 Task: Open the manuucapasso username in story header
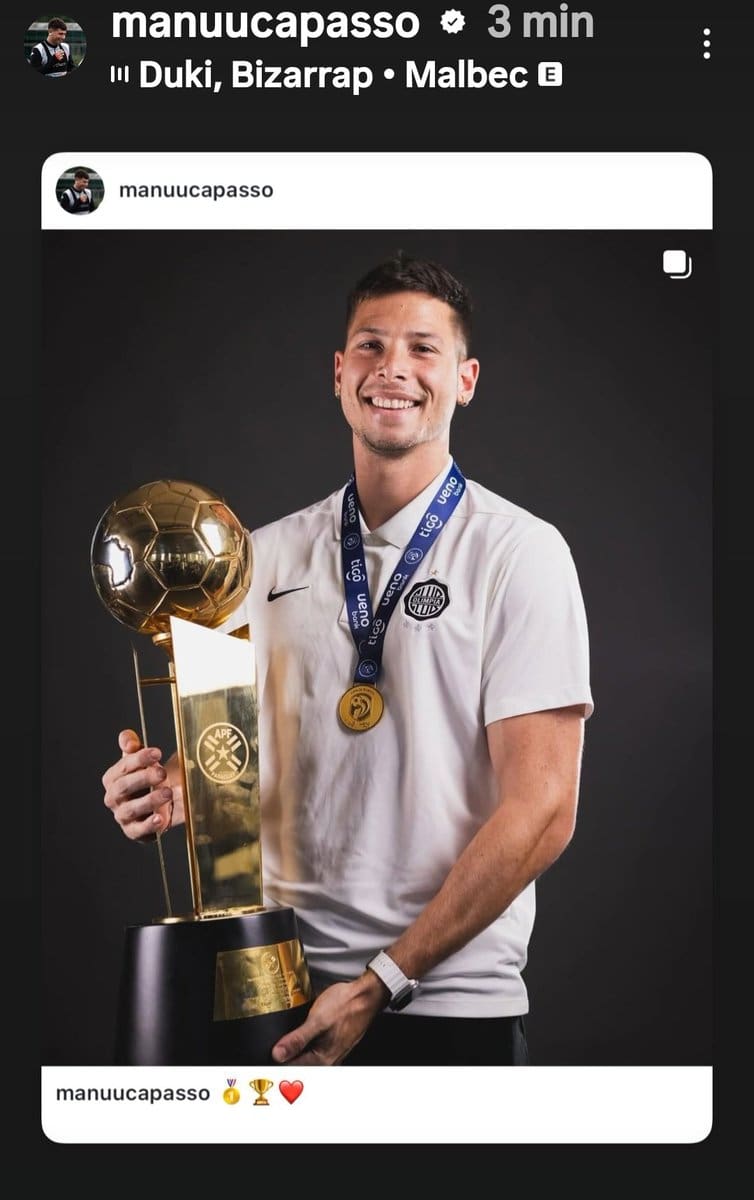pyautogui.click(x=265, y=22)
